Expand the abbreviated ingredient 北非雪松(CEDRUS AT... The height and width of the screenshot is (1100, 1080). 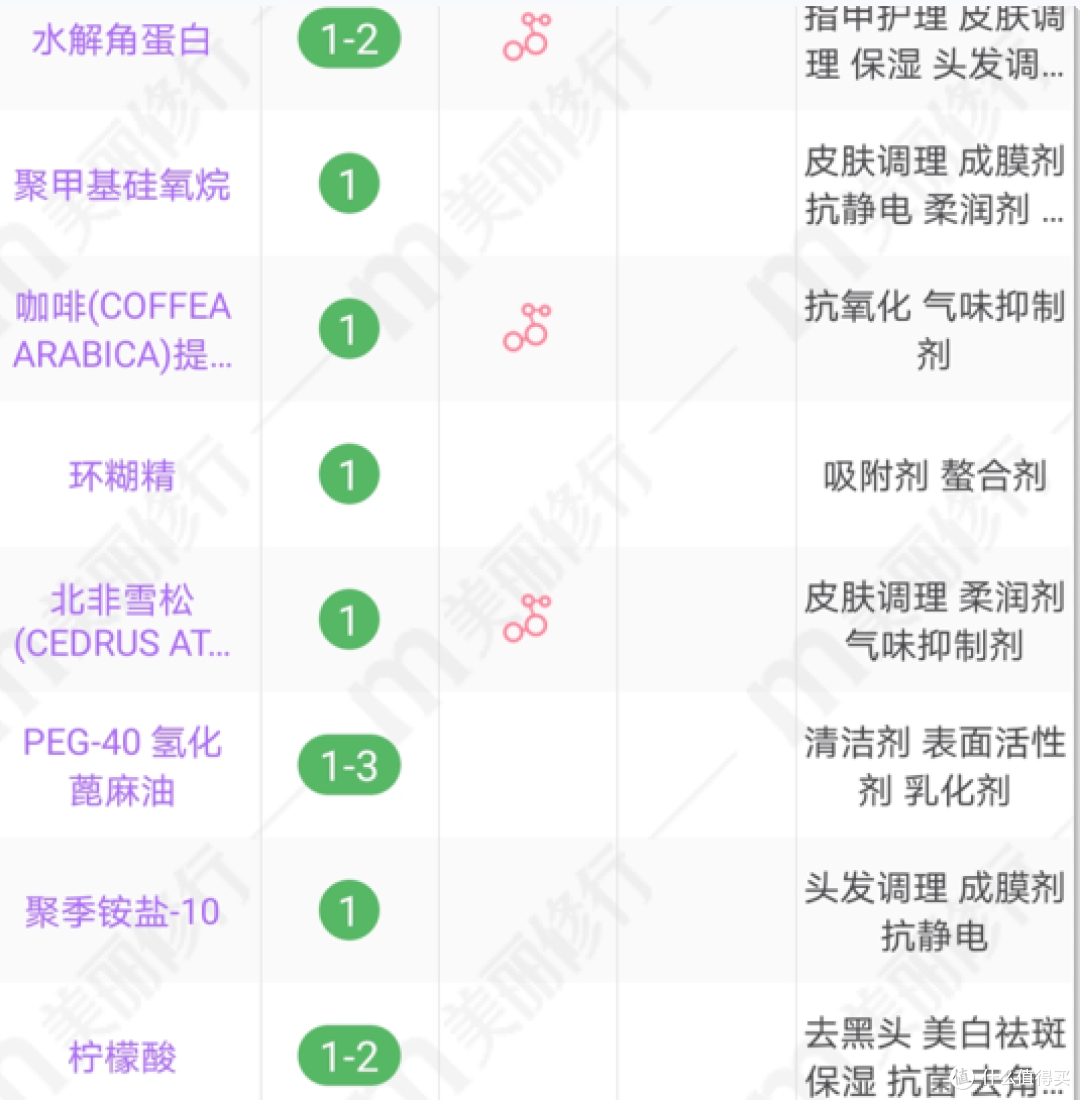pyautogui.click(x=120, y=620)
